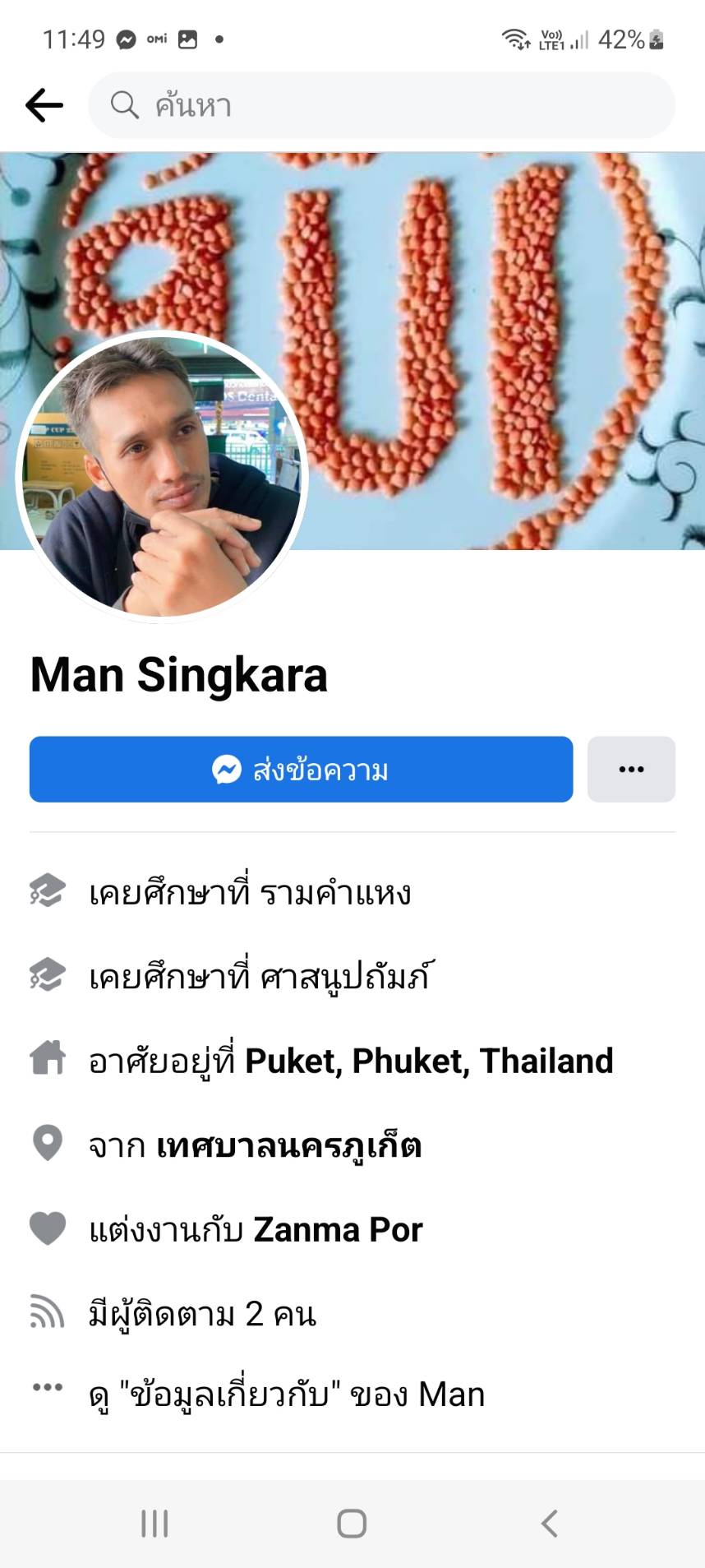Open hometown เทศบาลนครภูเก็ต

click(x=289, y=1145)
